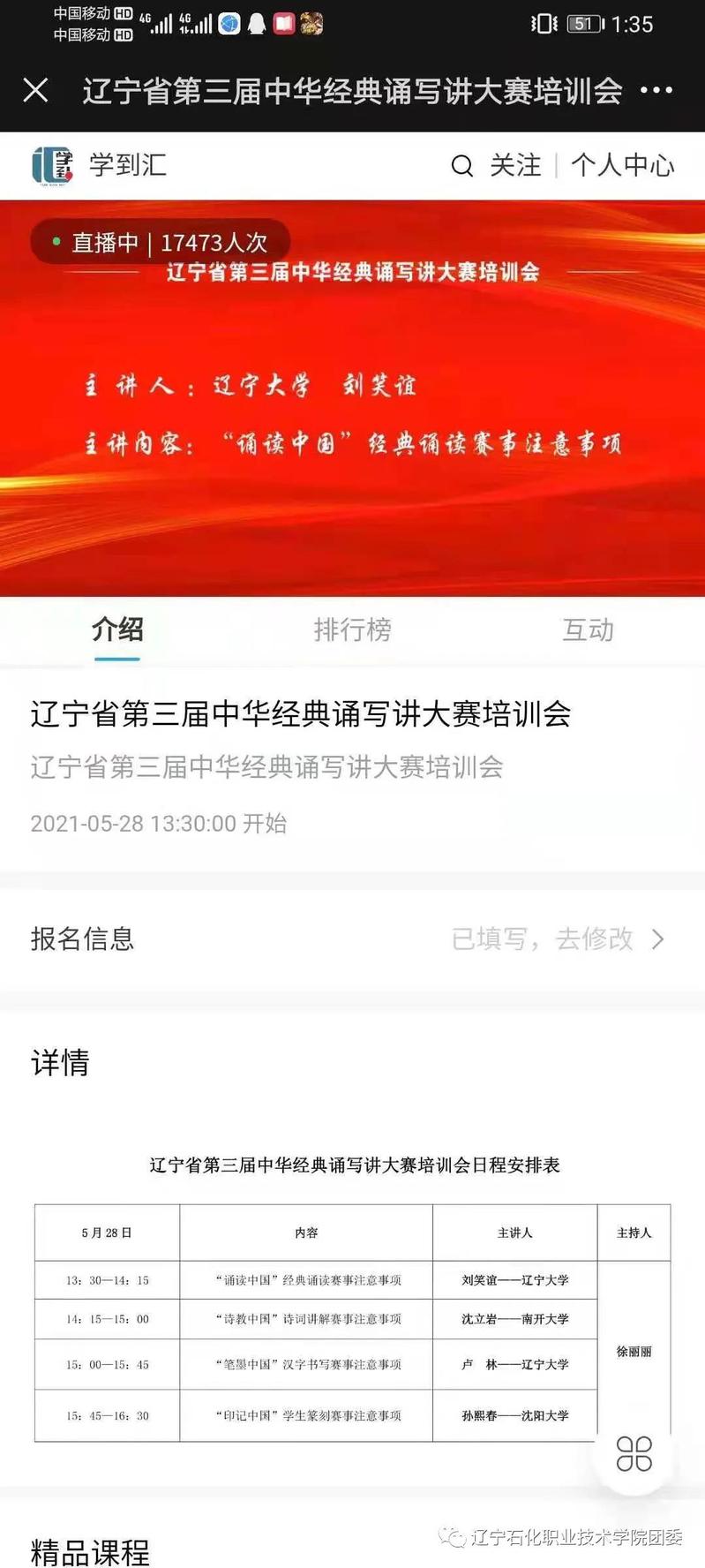This screenshot has width=705, height=1568.
Task: Switch to the 排行榜 tab
Action: coord(352,629)
